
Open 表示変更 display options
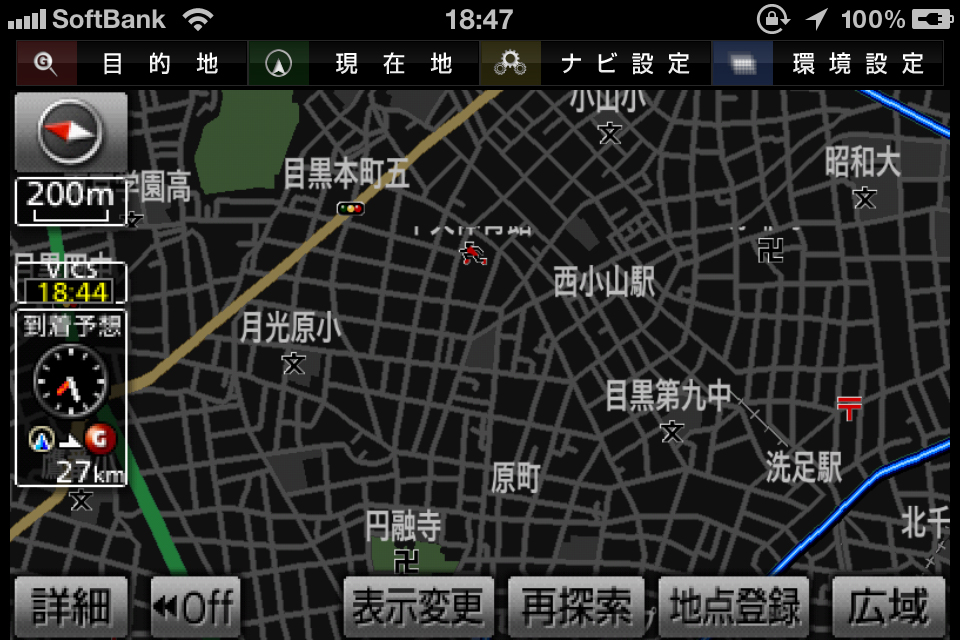[x=420, y=606]
